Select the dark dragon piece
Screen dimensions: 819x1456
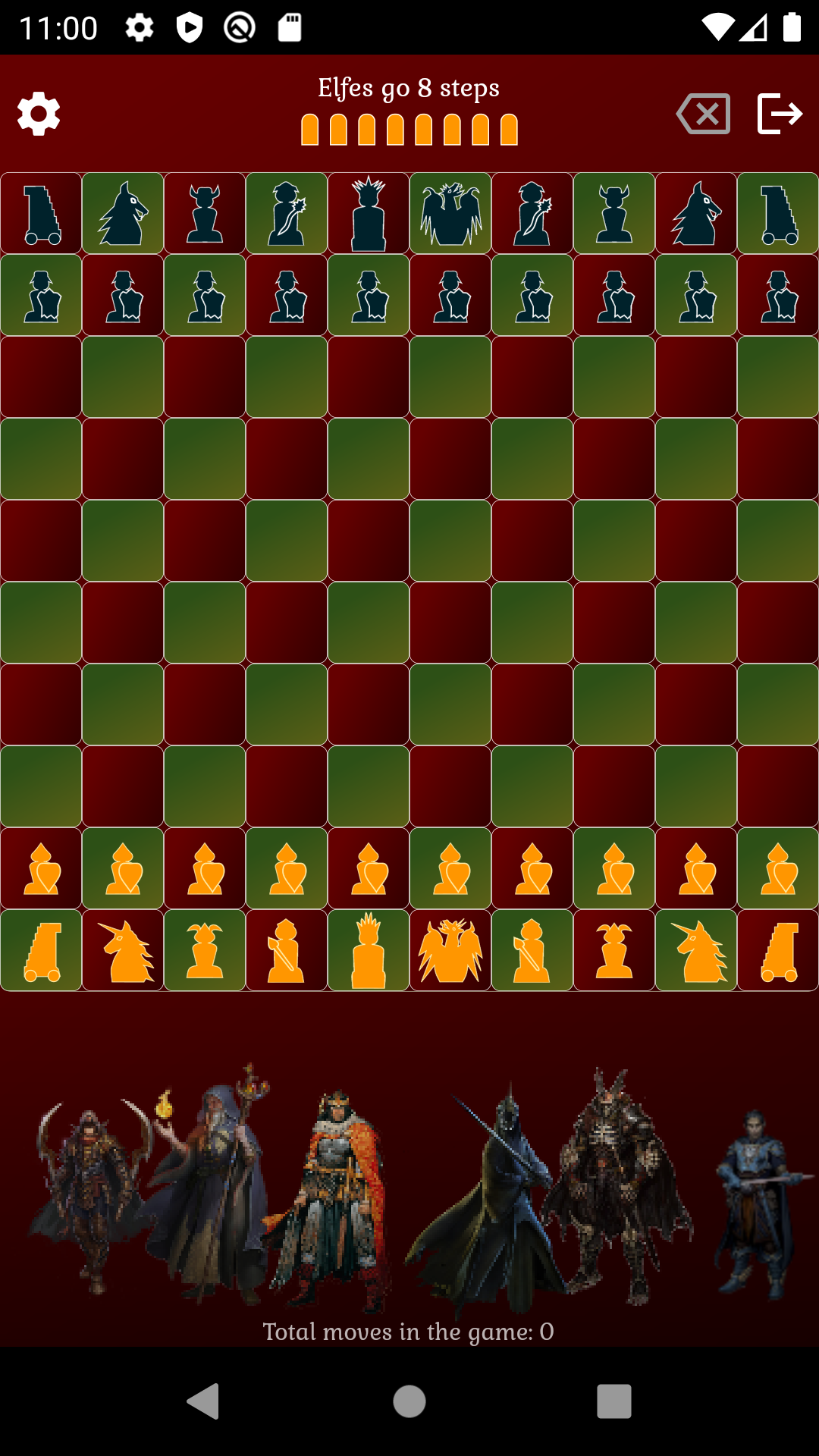450,213
